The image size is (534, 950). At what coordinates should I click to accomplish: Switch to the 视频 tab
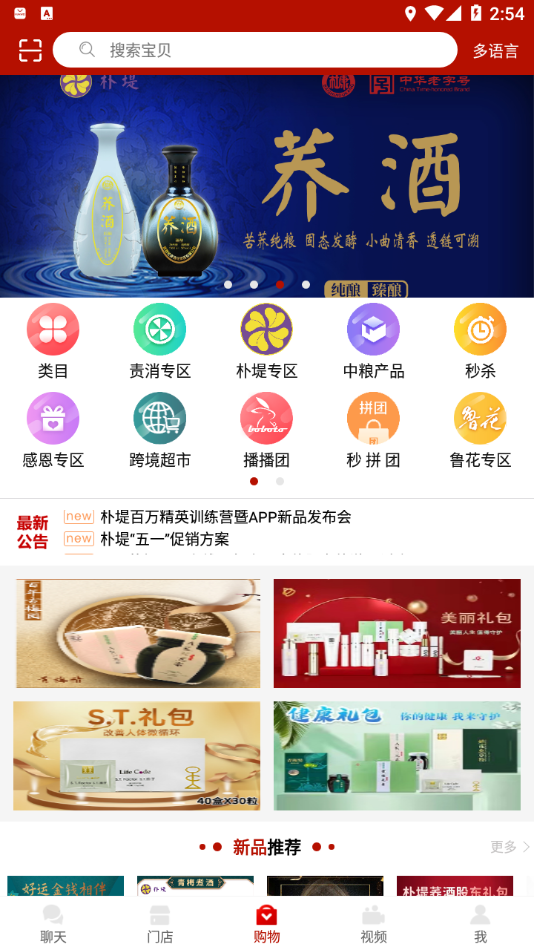[373, 923]
